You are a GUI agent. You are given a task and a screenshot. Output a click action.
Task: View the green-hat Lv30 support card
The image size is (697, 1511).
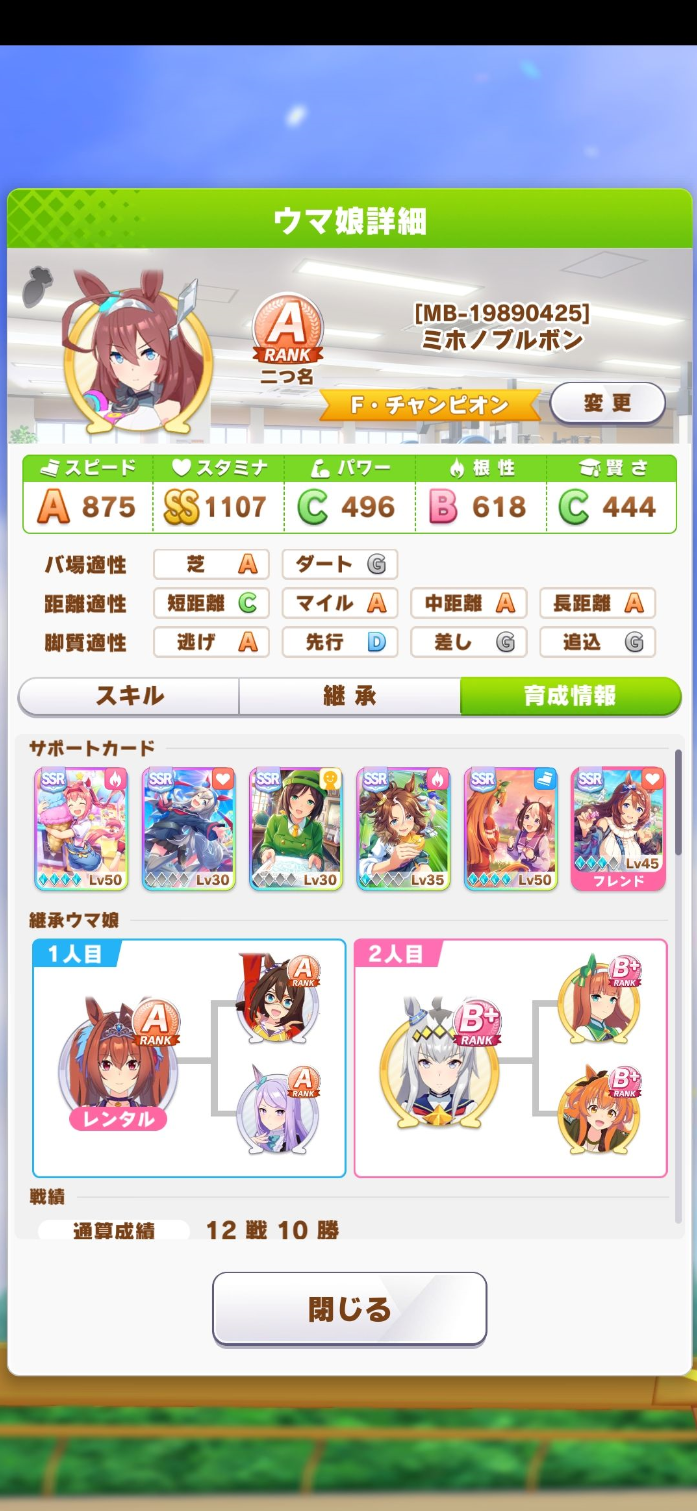(296, 828)
